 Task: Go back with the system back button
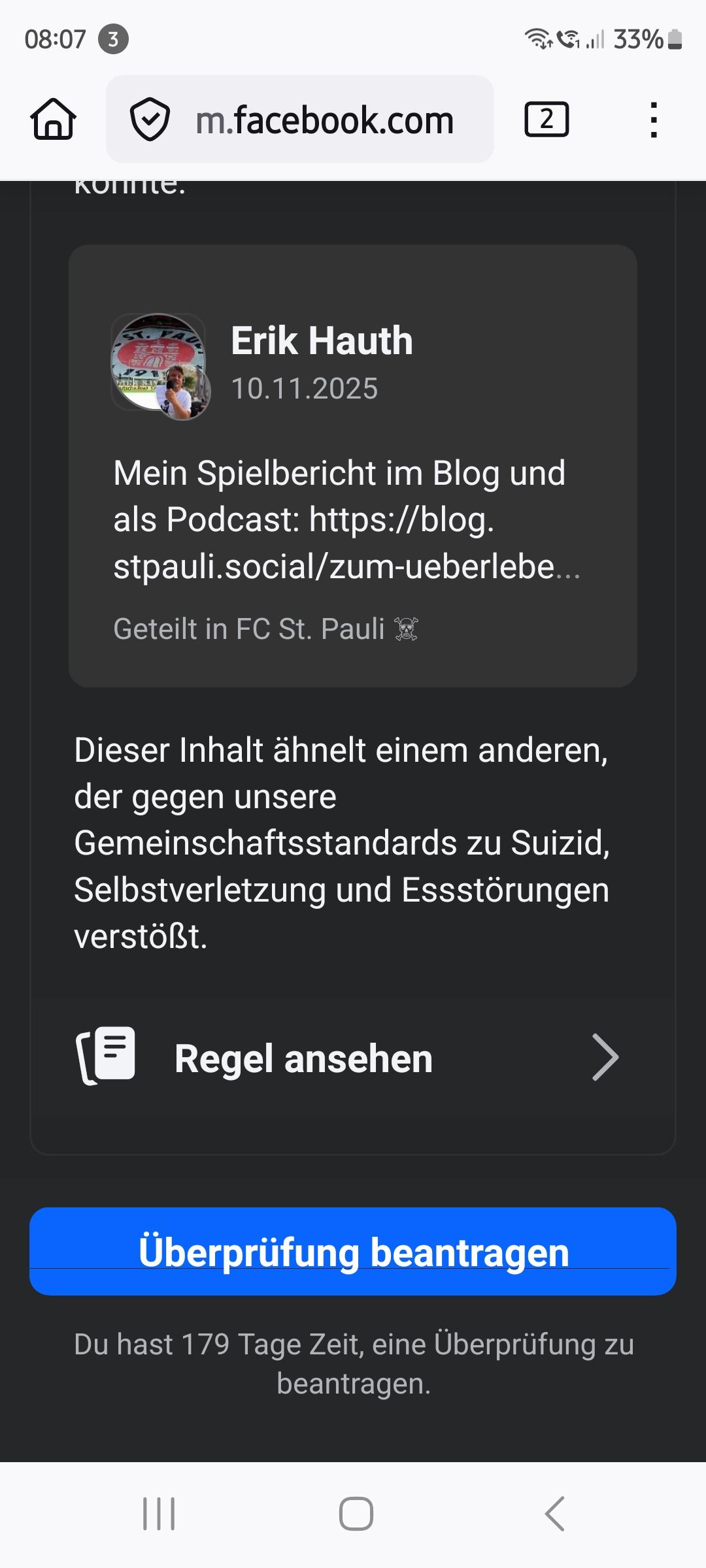555,1514
